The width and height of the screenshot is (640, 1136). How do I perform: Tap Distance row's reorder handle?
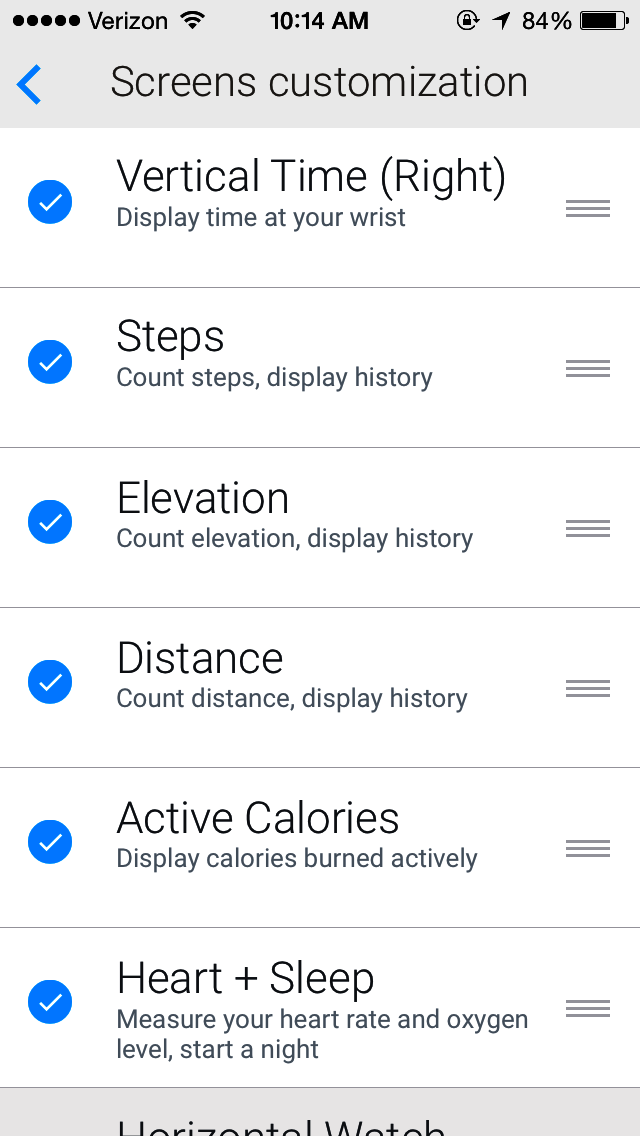point(588,688)
